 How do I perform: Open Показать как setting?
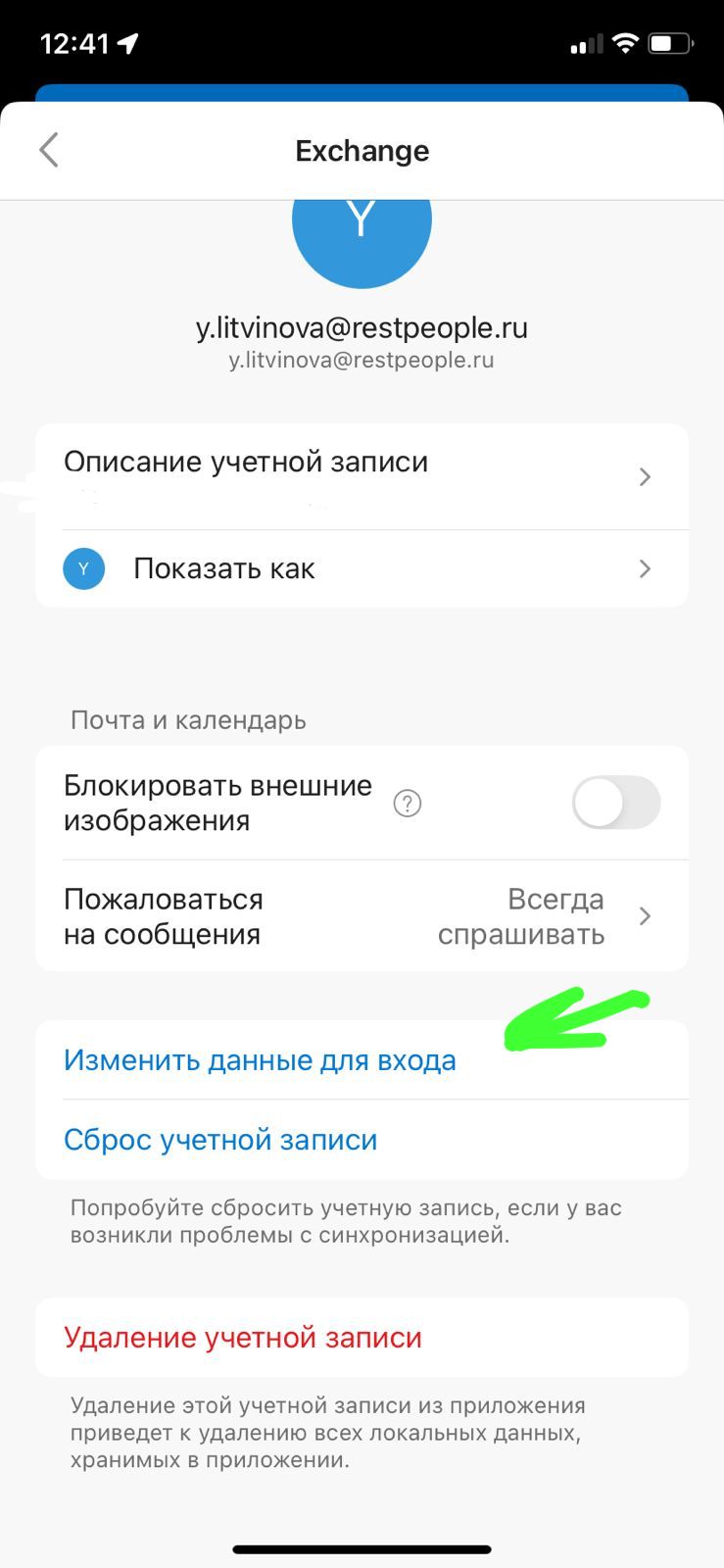tap(361, 568)
